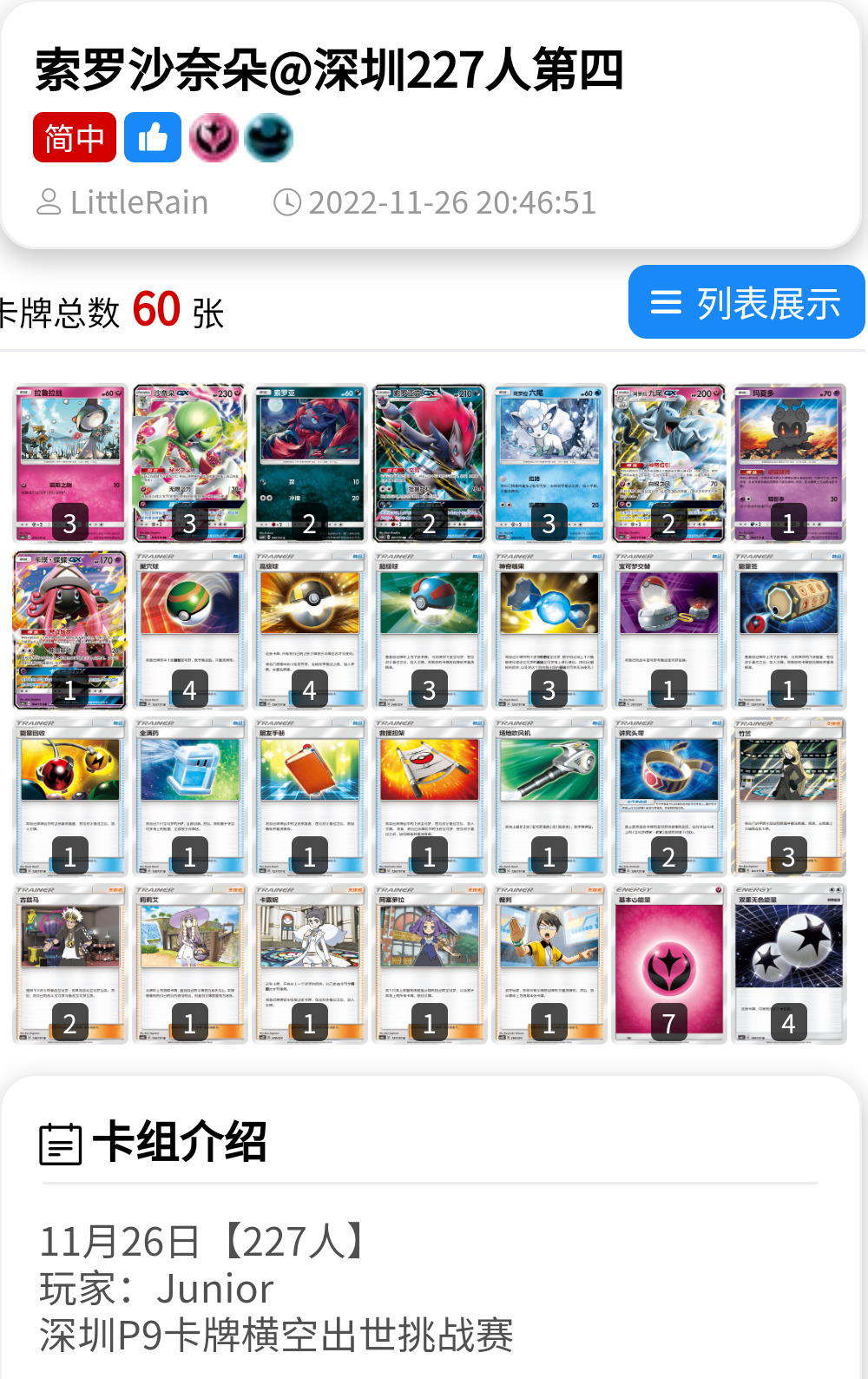This screenshot has height=1379, width=868.
Task: Open the 超级球 trainer card
Action: pyautogui.click(x=430, y=630)
